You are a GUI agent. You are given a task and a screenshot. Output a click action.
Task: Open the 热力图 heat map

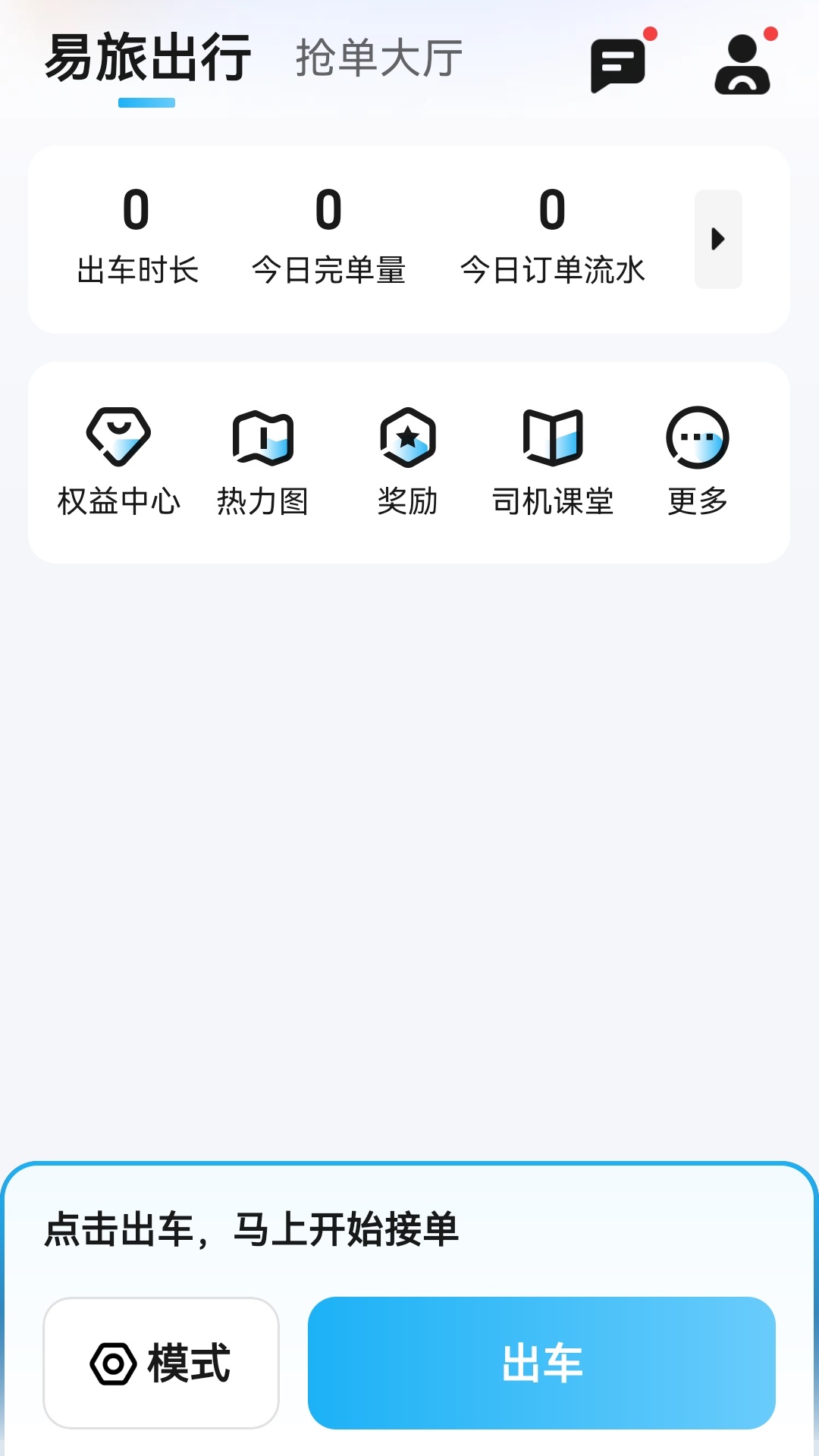(262, 455)
